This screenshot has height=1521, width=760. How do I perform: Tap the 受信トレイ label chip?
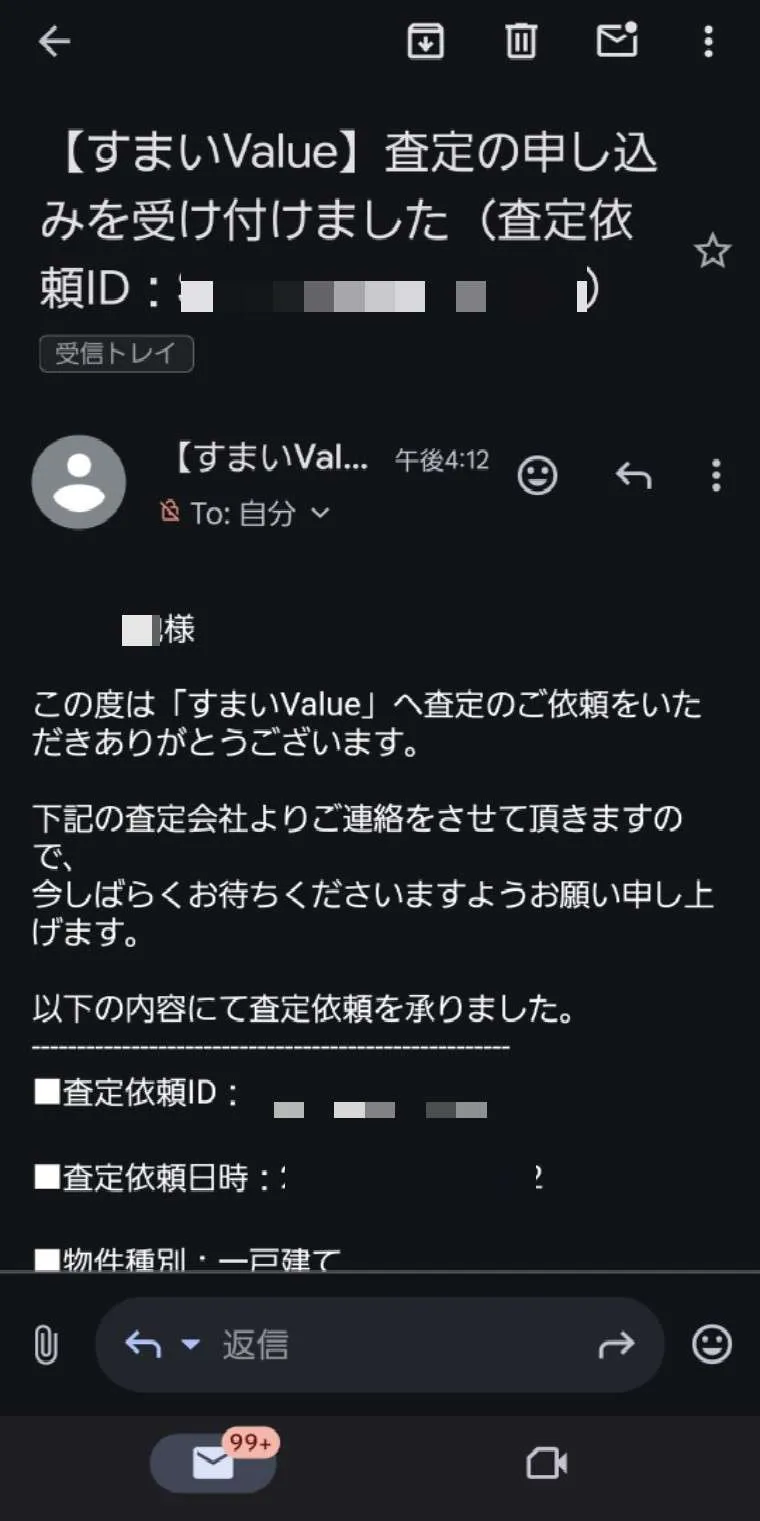116,353
